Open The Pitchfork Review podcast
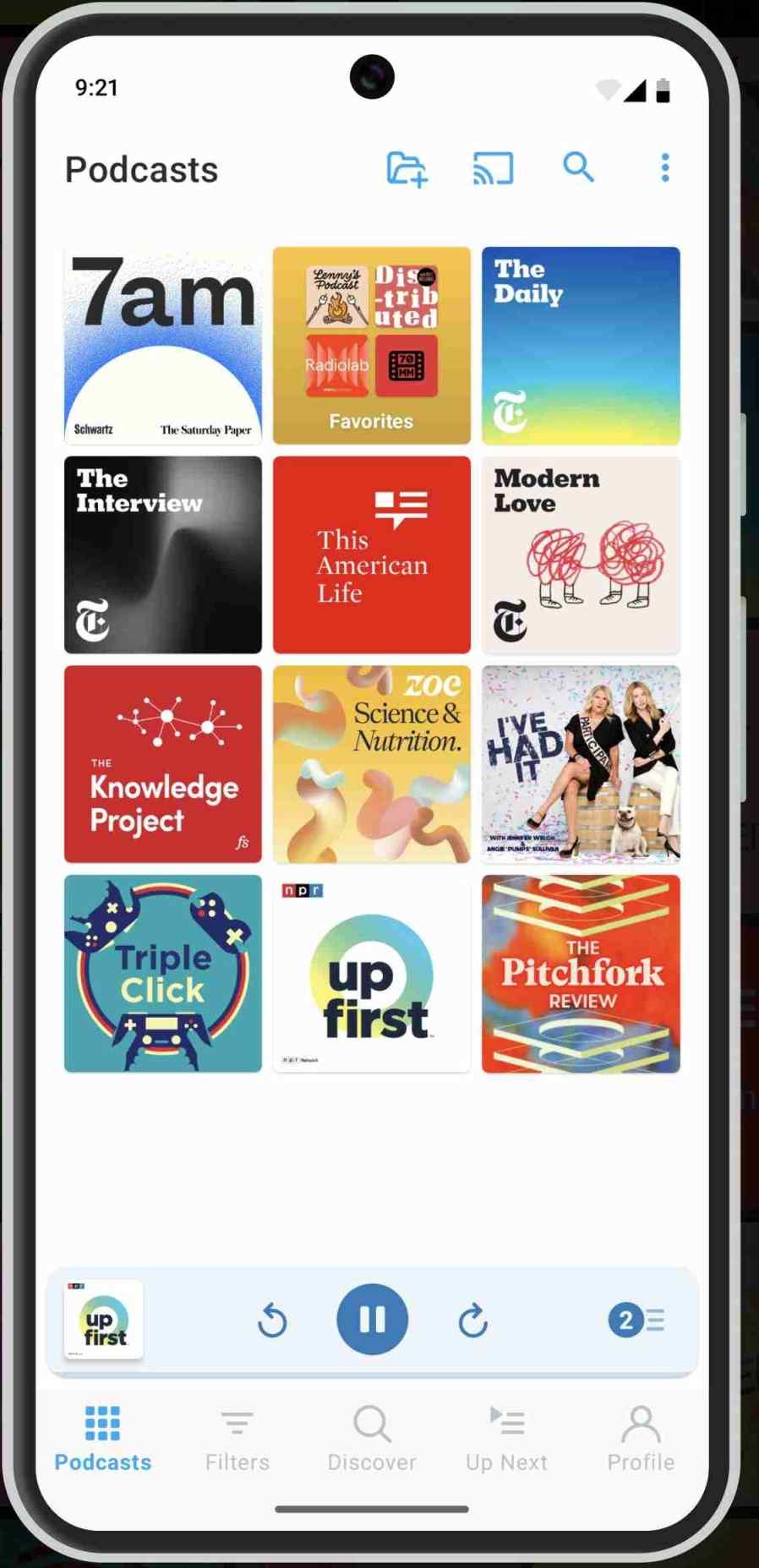The image size is (759, 1568). pyautogui.click(x=581, y=973)
